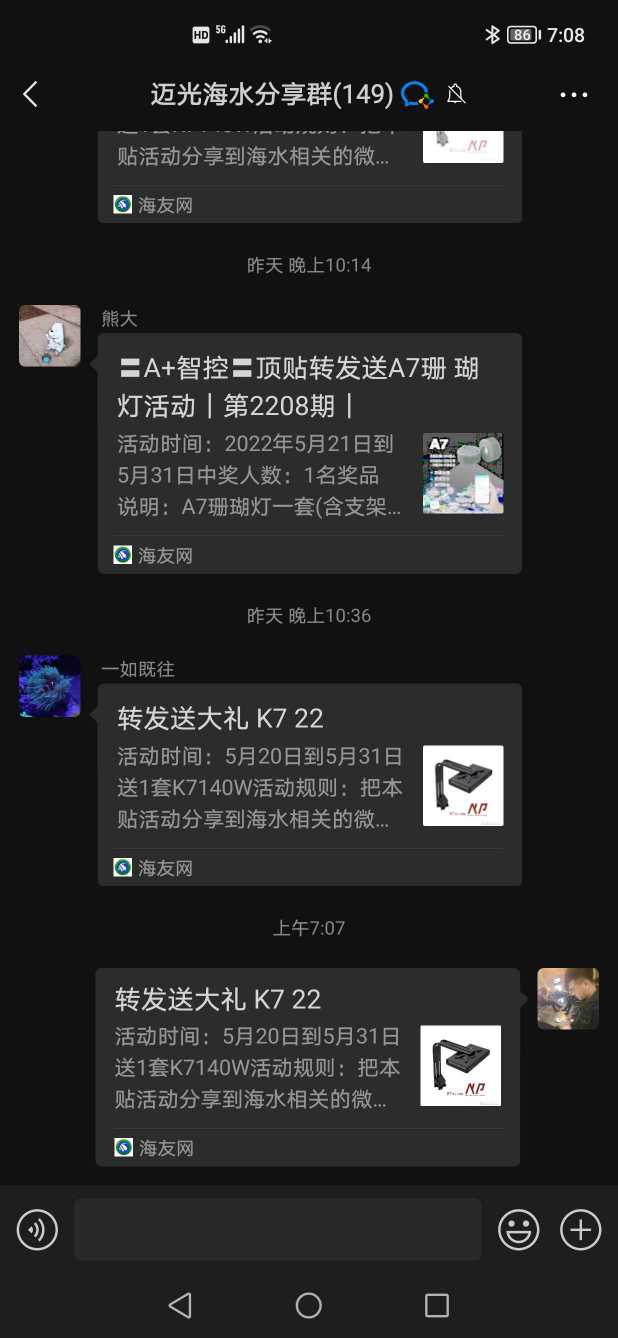Tap the system home button
The image size is (618, 1338).
tap(309, 1304)
